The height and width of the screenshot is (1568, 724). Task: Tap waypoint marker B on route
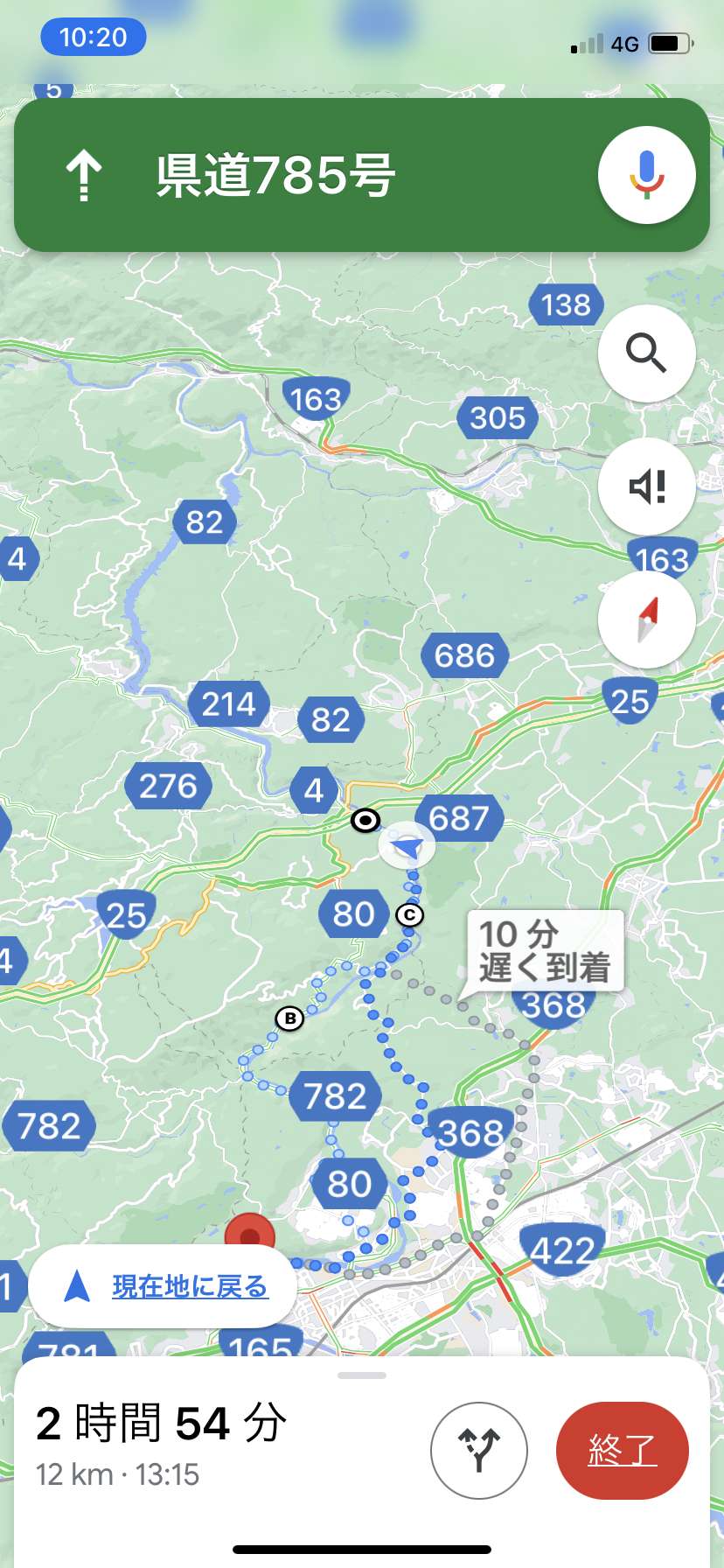[x=289, y=1018]
